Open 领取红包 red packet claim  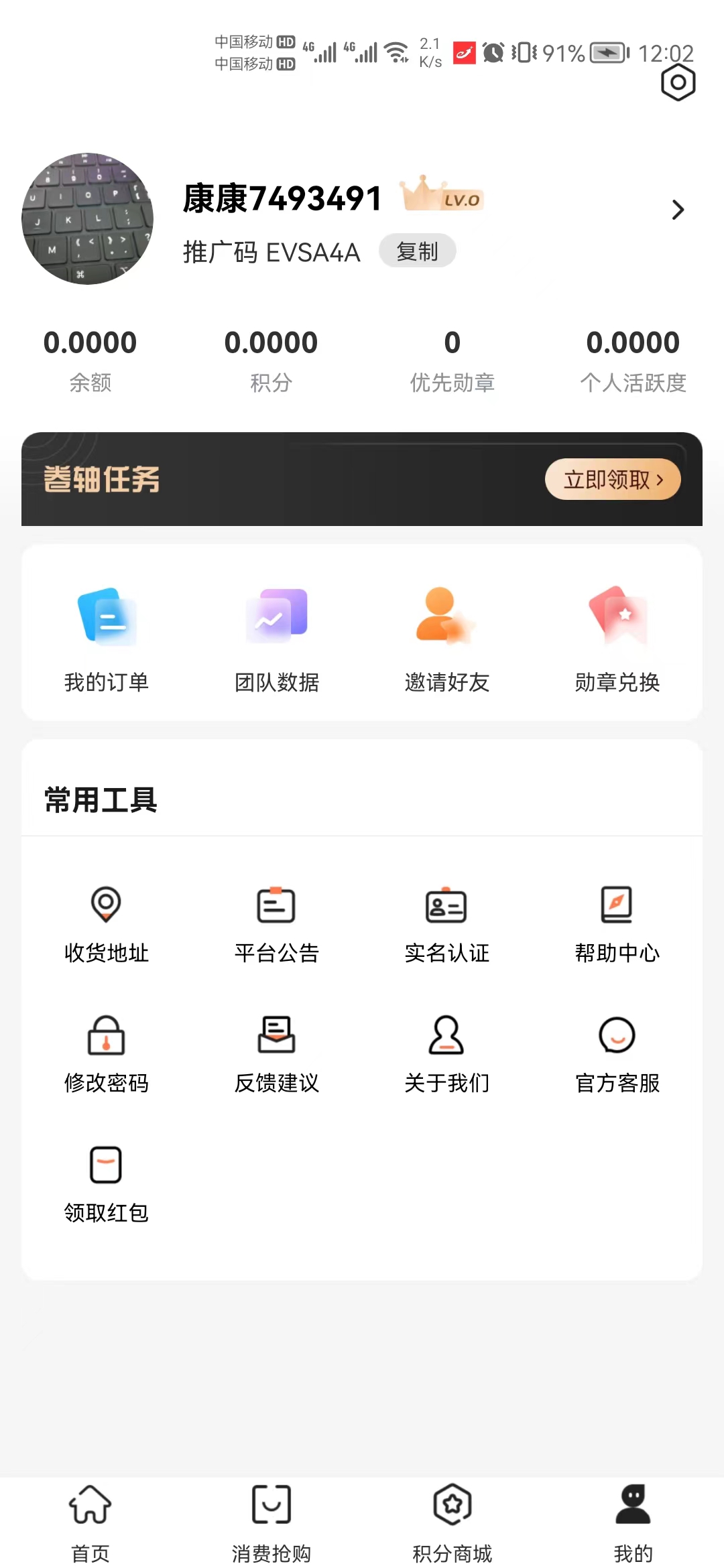click(107, 1183)
